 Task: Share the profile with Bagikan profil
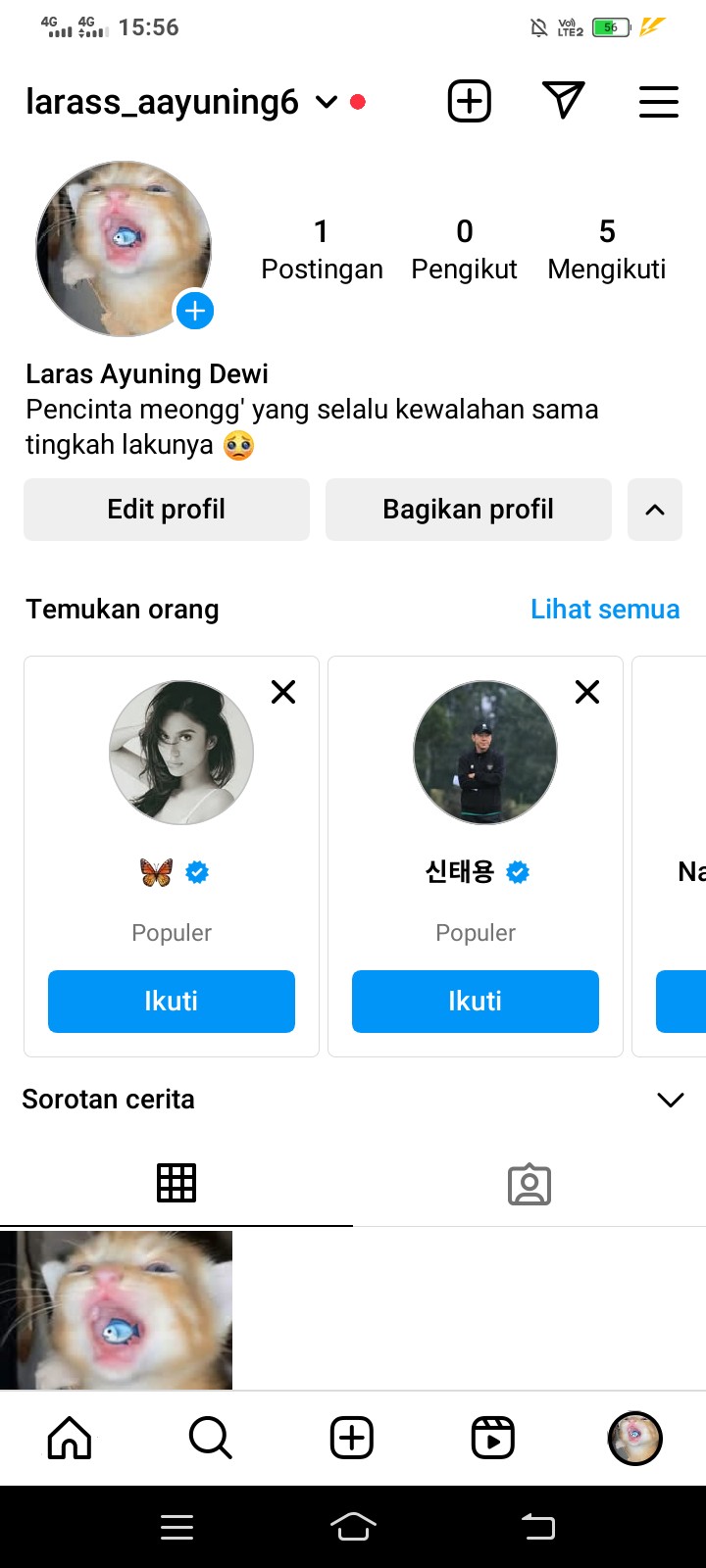tap(469, 510)
